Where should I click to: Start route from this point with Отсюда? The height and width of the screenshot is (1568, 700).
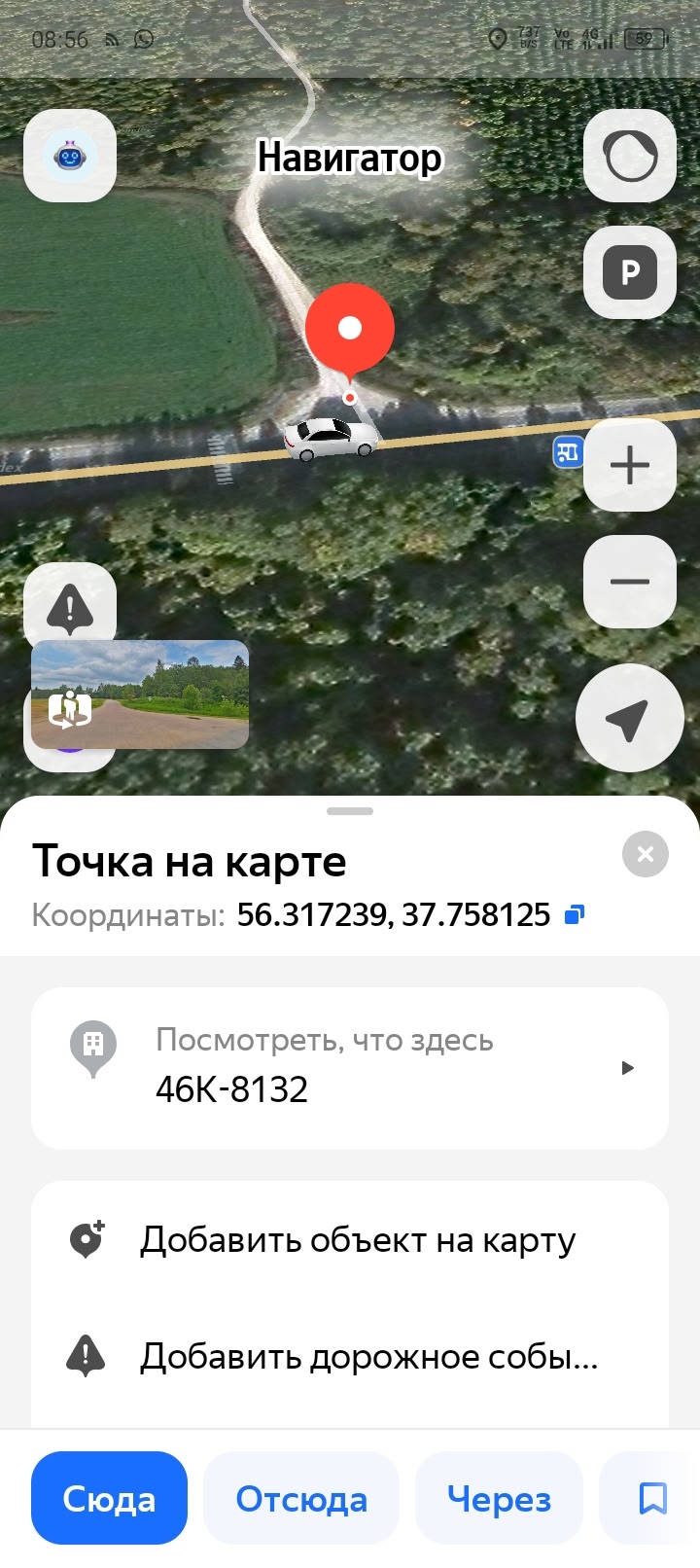(x=301, y=1499)
